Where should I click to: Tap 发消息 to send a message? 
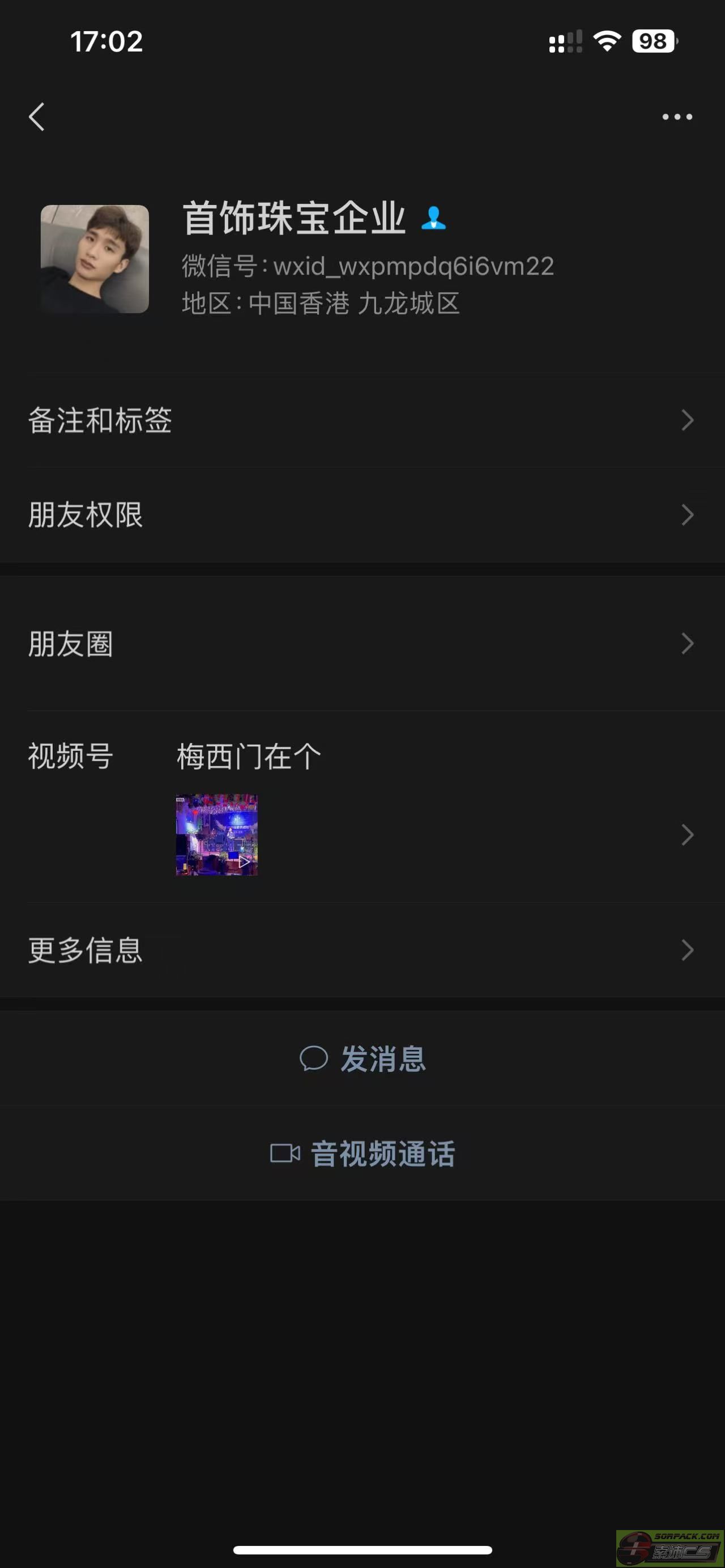click(x=363, y=1059)
